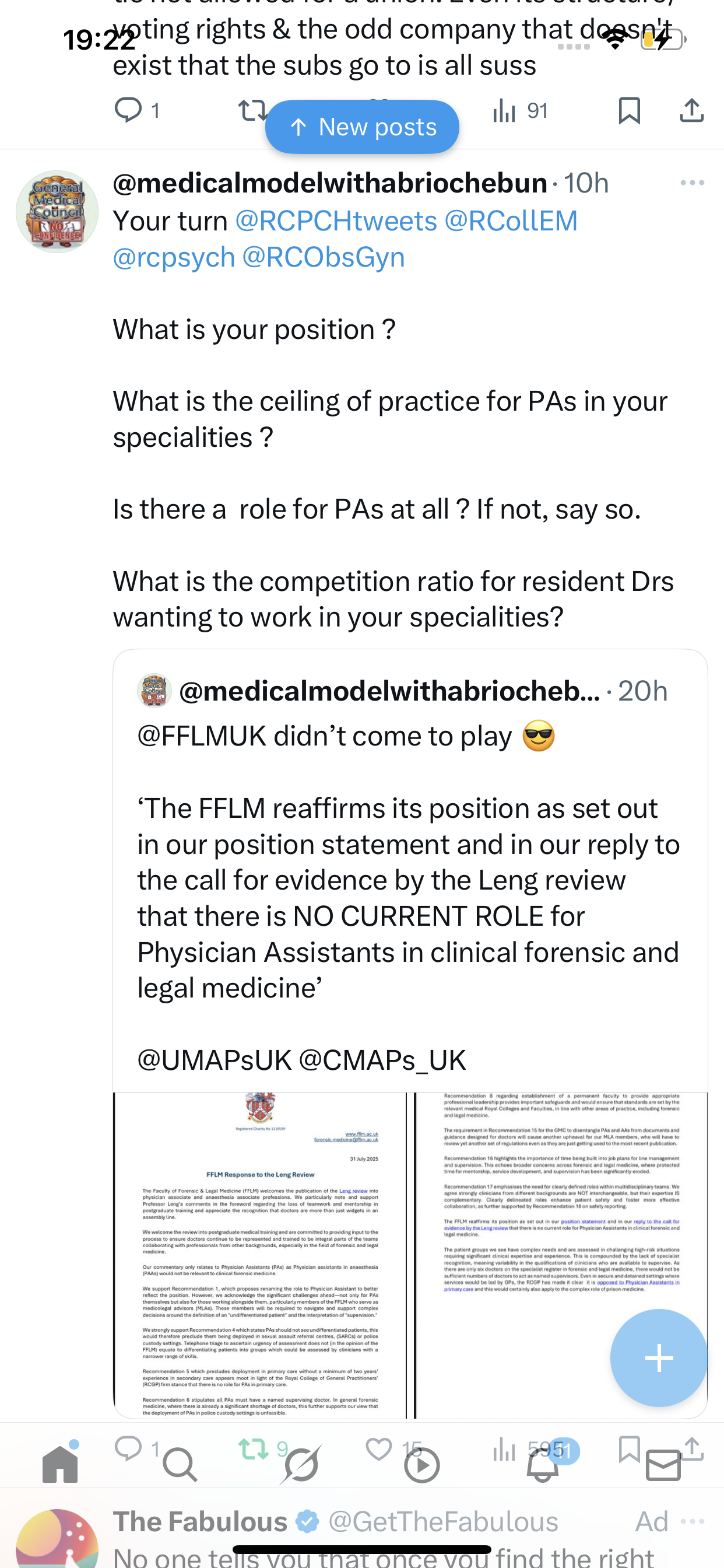Switch to the Search tab
The image size is (724, 1568).
tap(180, 1465)
